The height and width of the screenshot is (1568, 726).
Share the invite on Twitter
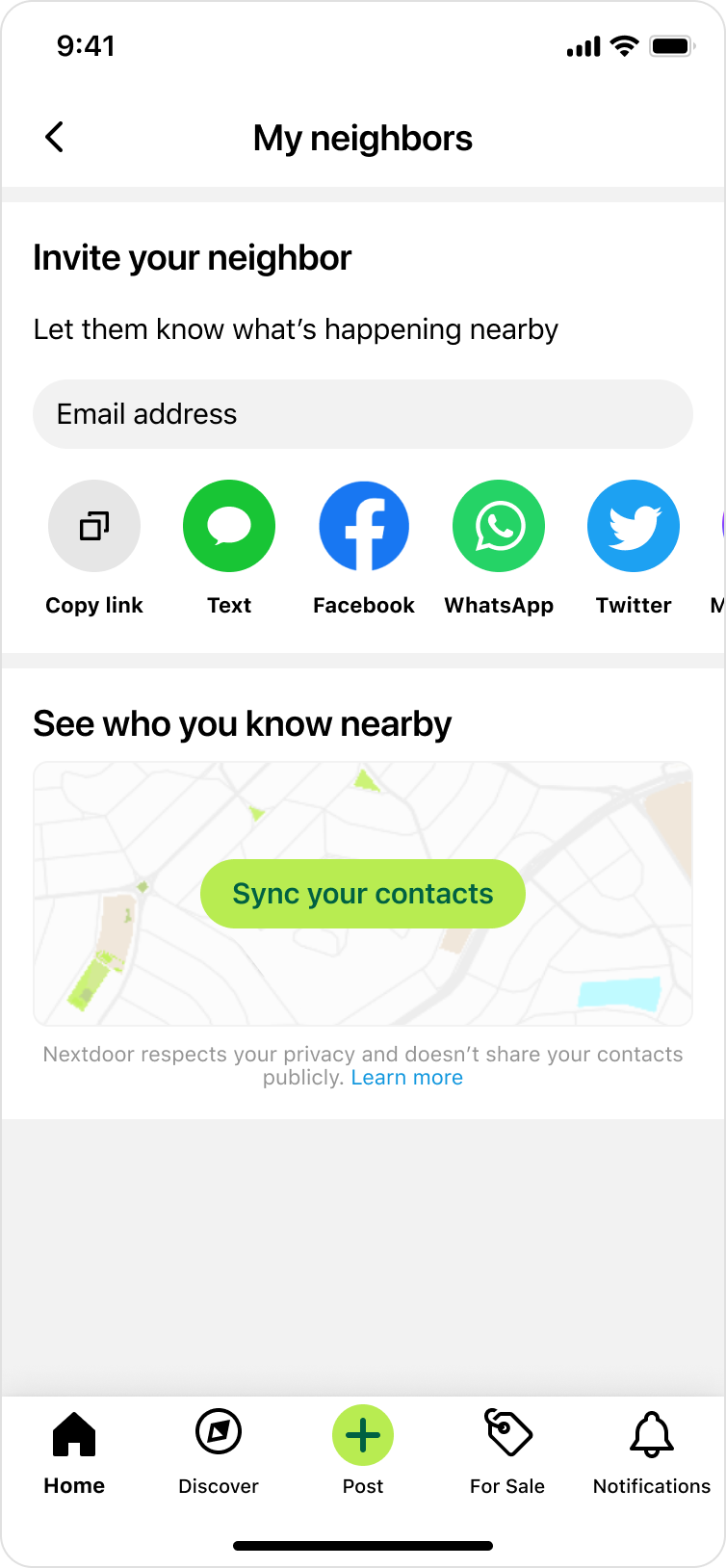tap(634, 527)
